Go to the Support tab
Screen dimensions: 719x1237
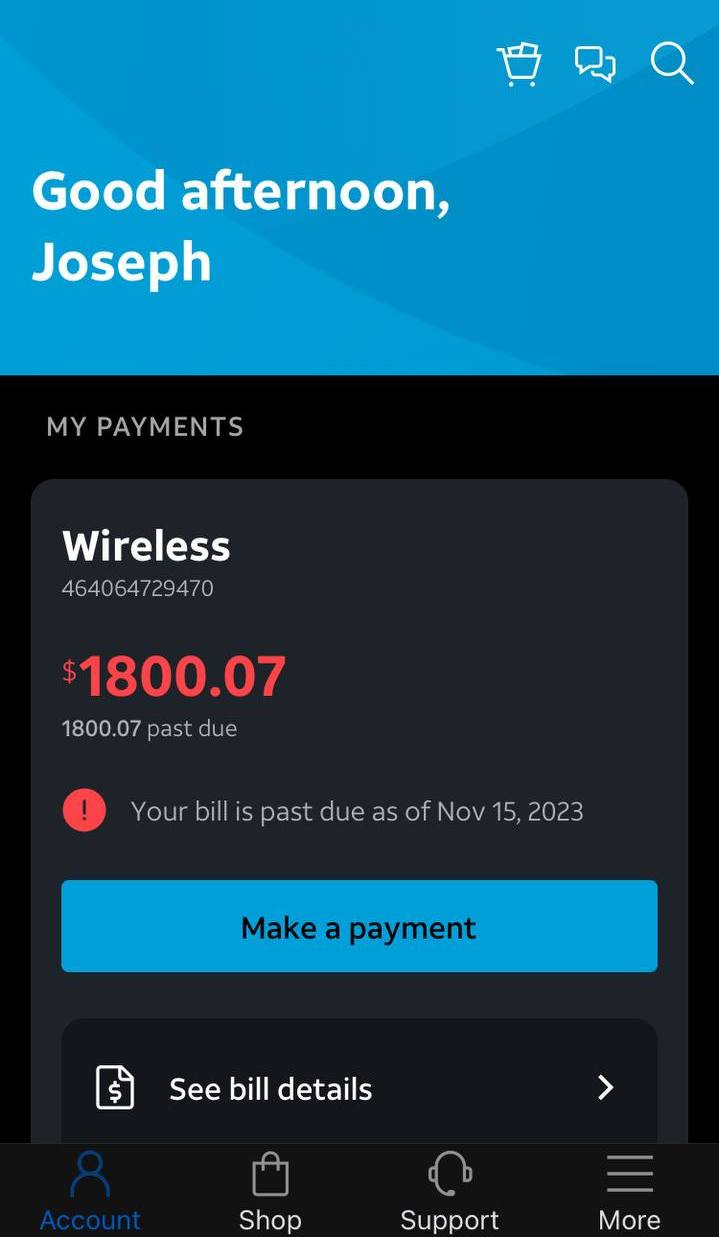click(449, 1190)
